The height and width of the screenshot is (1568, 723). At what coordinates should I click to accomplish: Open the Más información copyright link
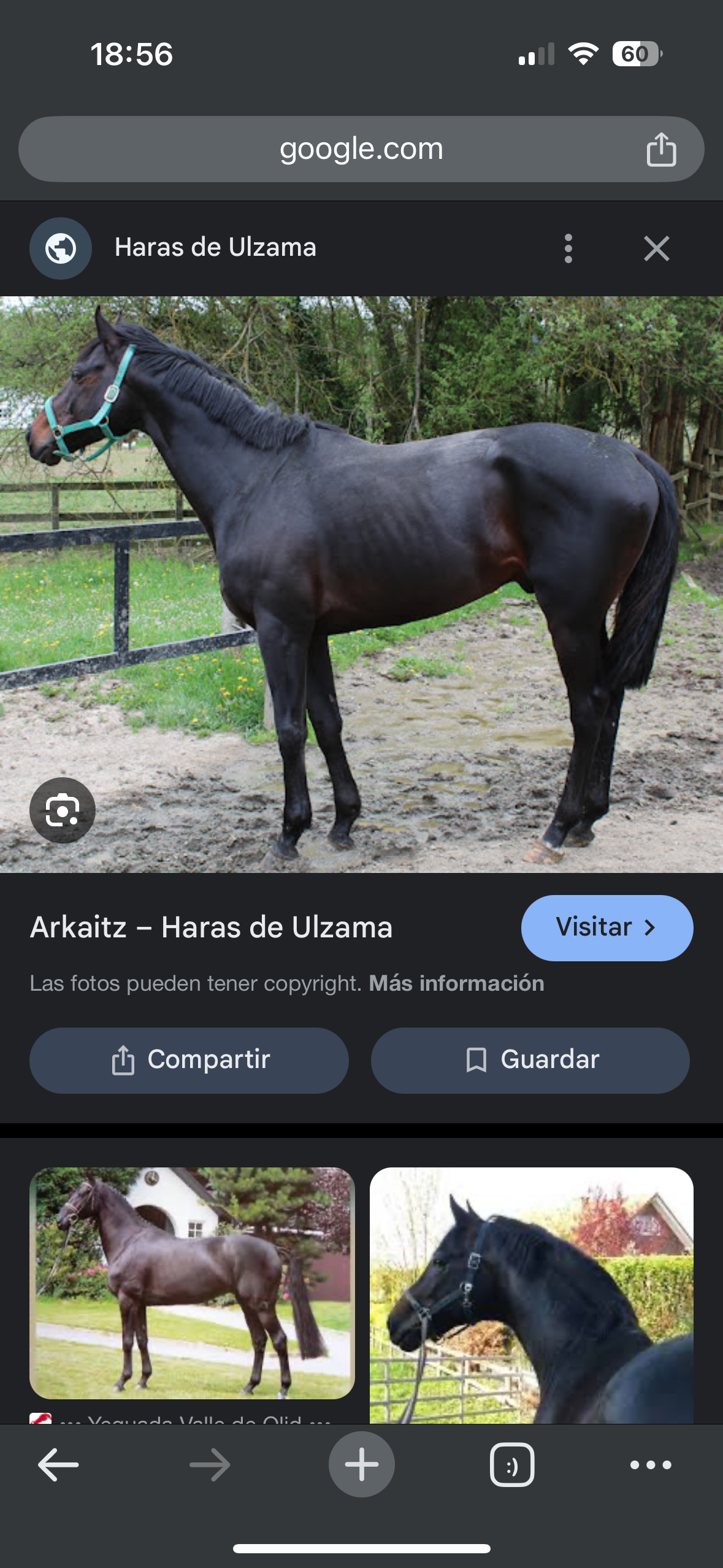point(456,983)
